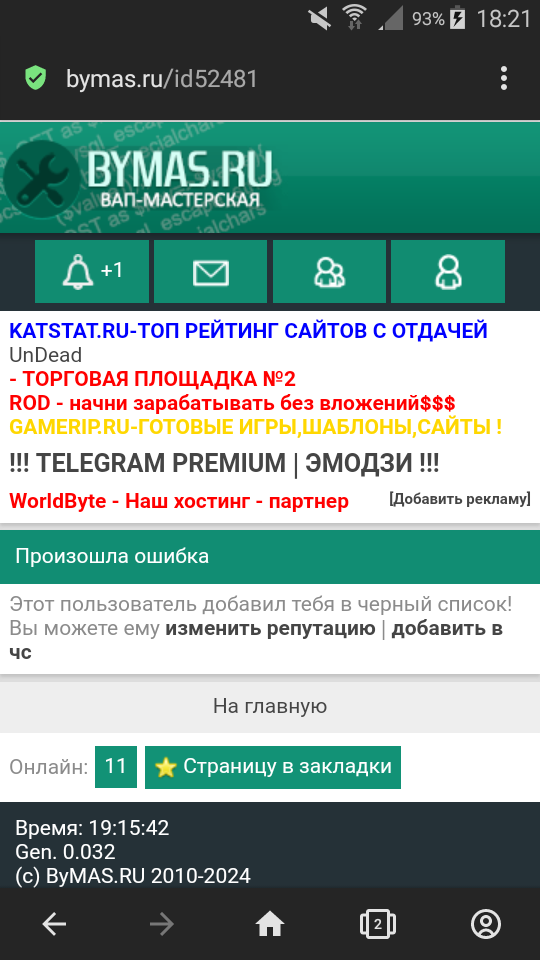The image size is (540, 960).
Task: Open the UnDead advertisement link
Action: point(45,355)
